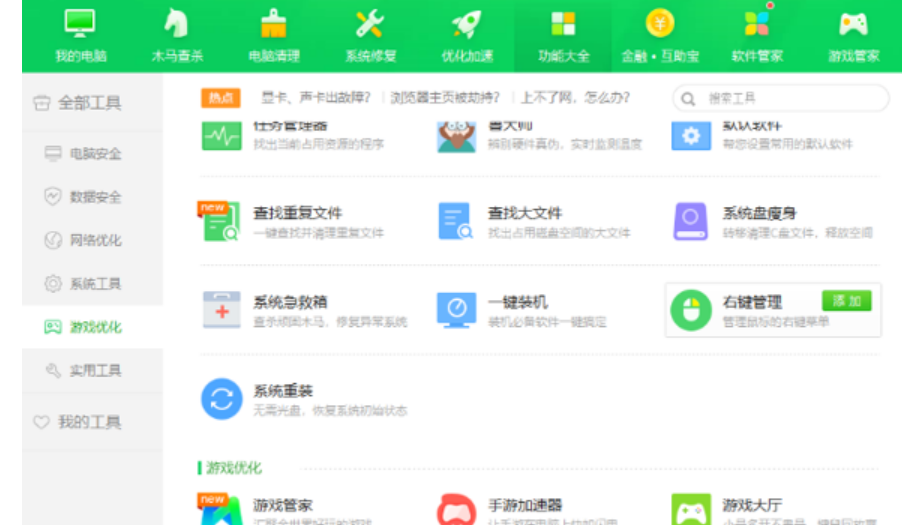This screenshot has height=525, width=902.
Task: Open the 查找重复文件 tool
Action: [x=297, y=213]
